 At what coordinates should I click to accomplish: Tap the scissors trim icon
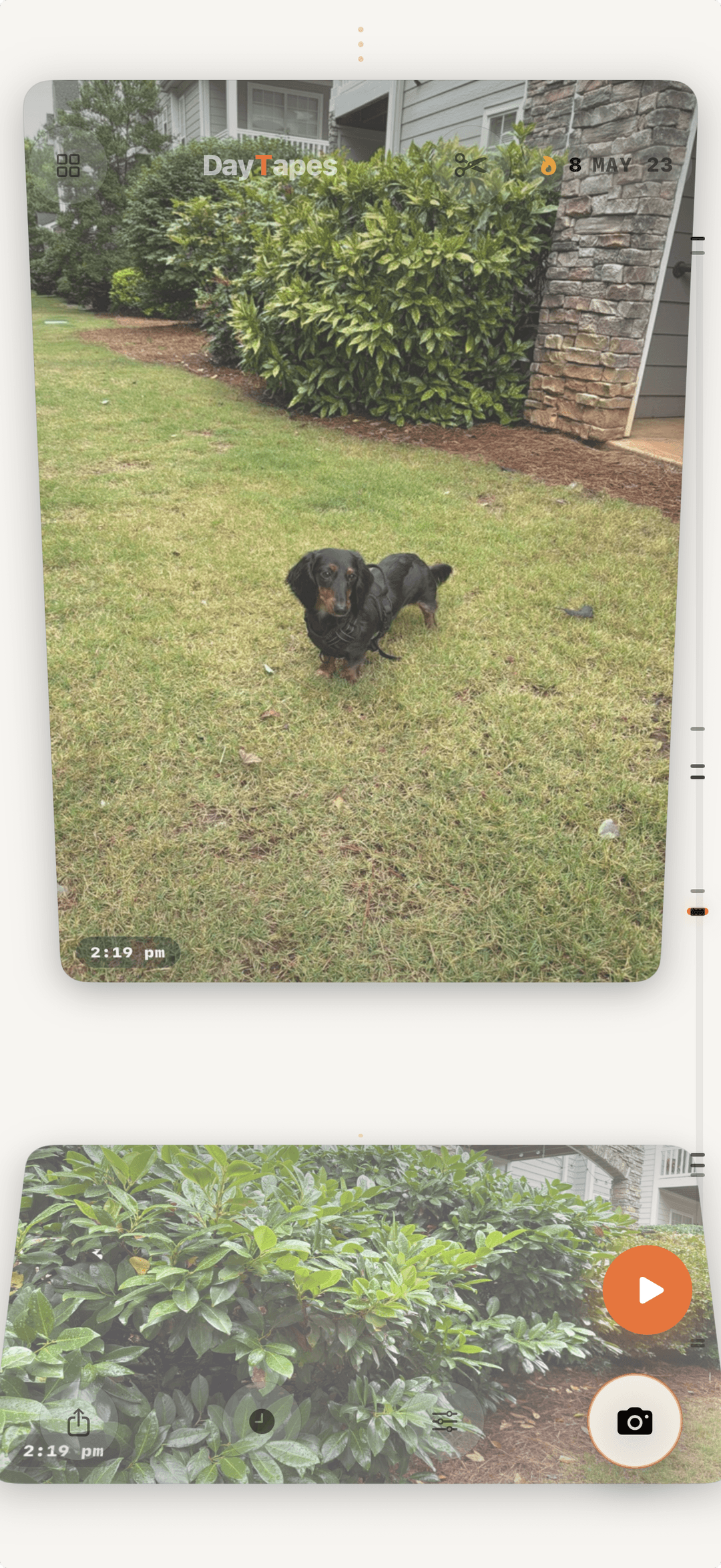(470, 165)
